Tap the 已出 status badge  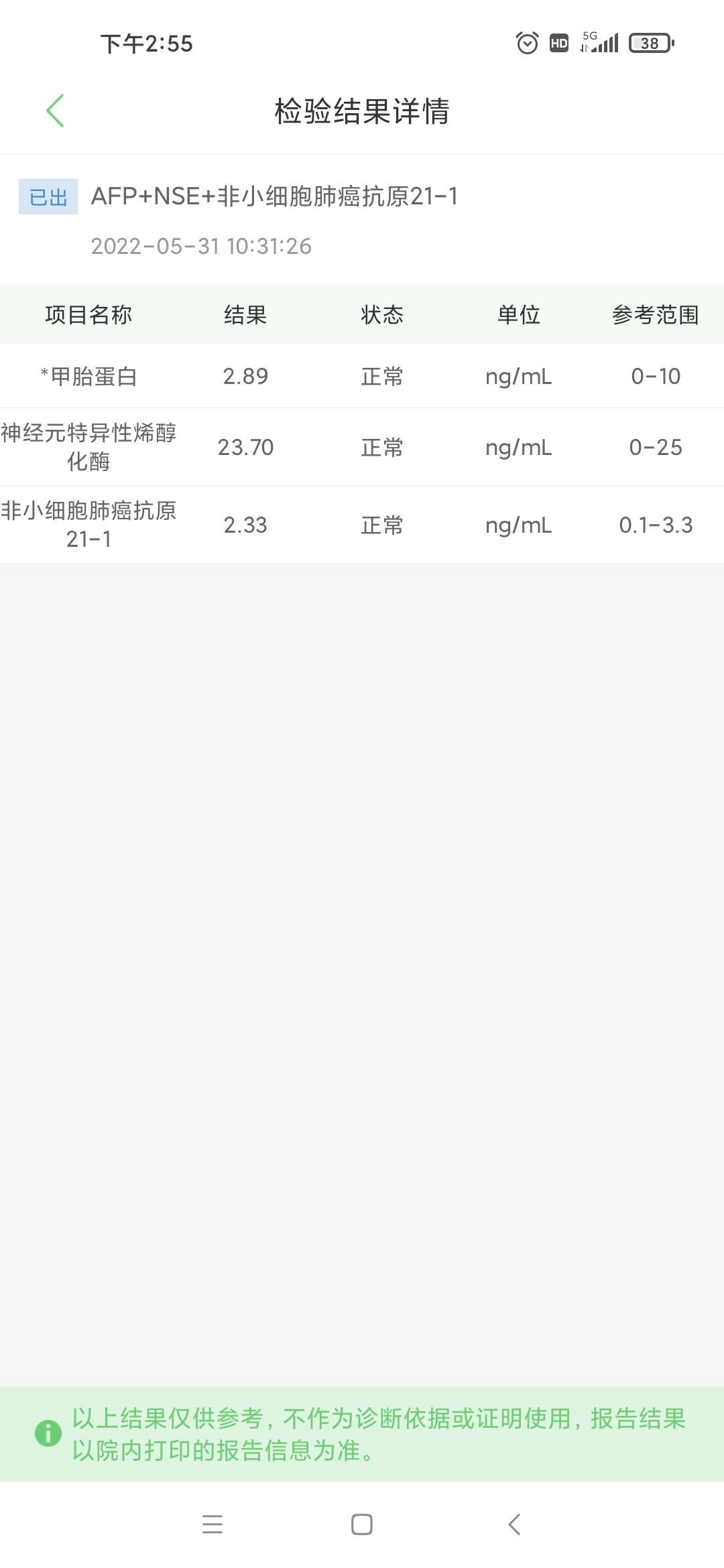point(47,196)
